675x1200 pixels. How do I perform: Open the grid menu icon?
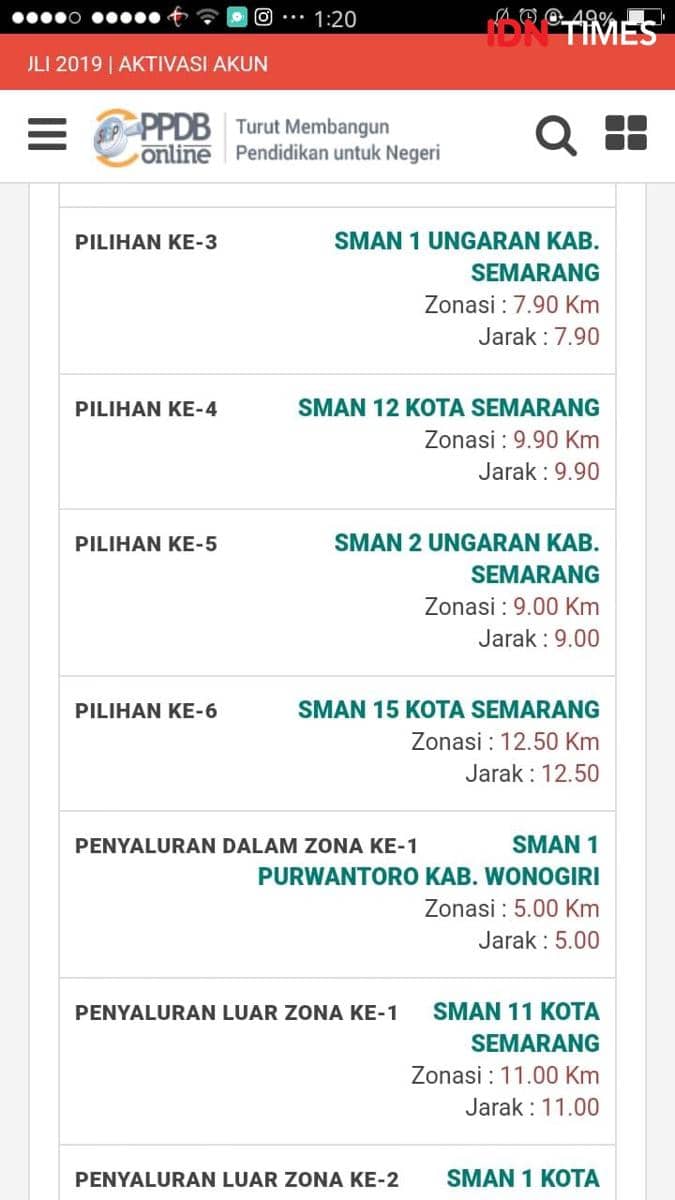click(x=626, y=133)
